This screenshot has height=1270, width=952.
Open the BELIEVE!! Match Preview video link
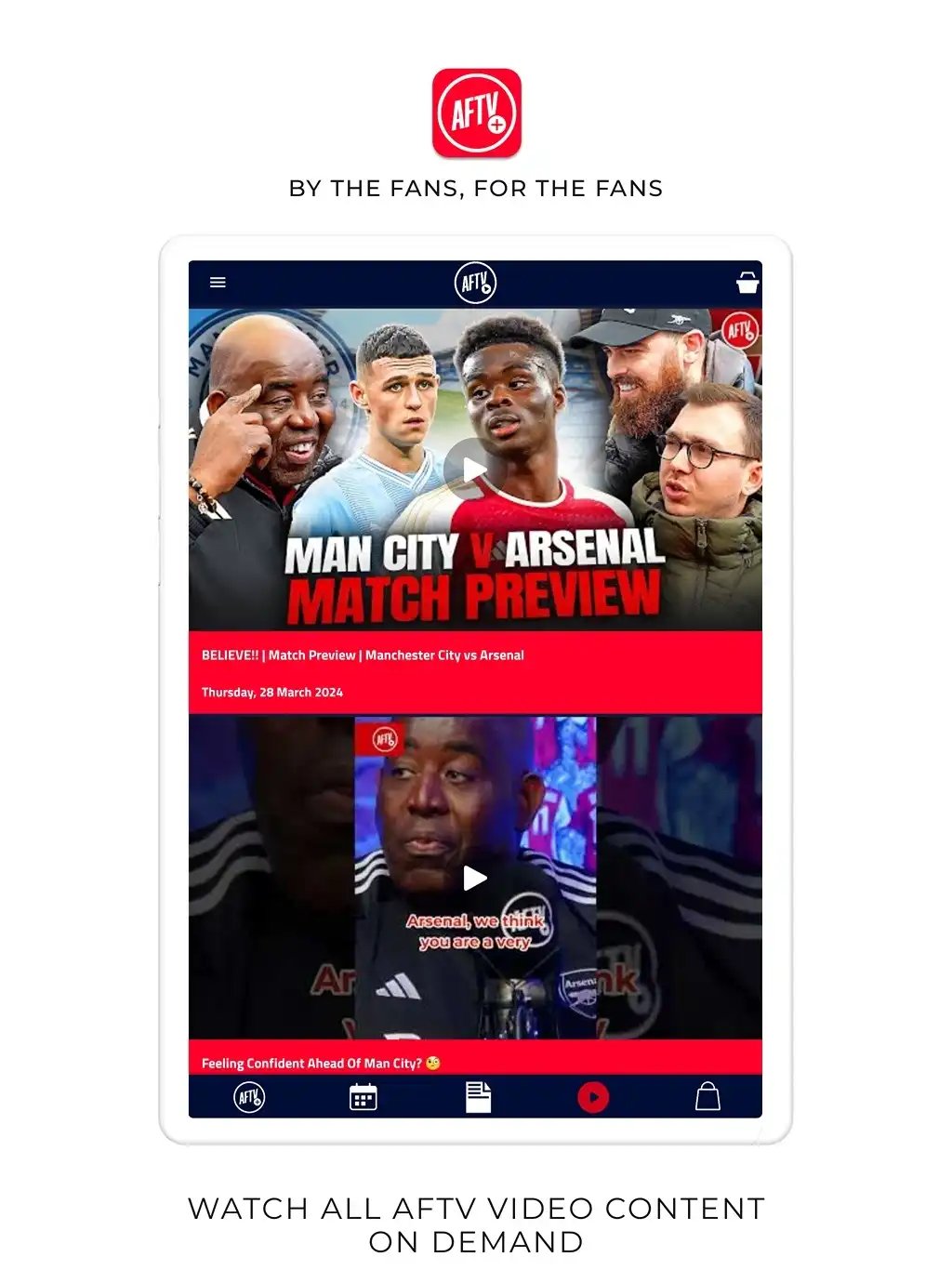[362, 655]
